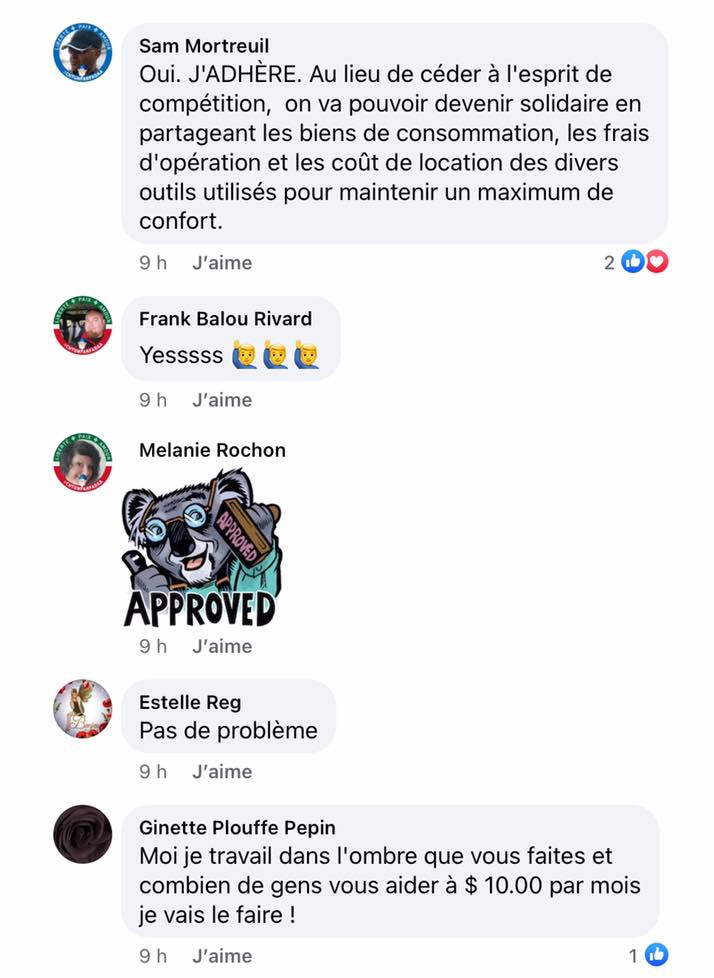Like Estelle Reg's comment
Screen dimensions: 714x978
[222, 772]
